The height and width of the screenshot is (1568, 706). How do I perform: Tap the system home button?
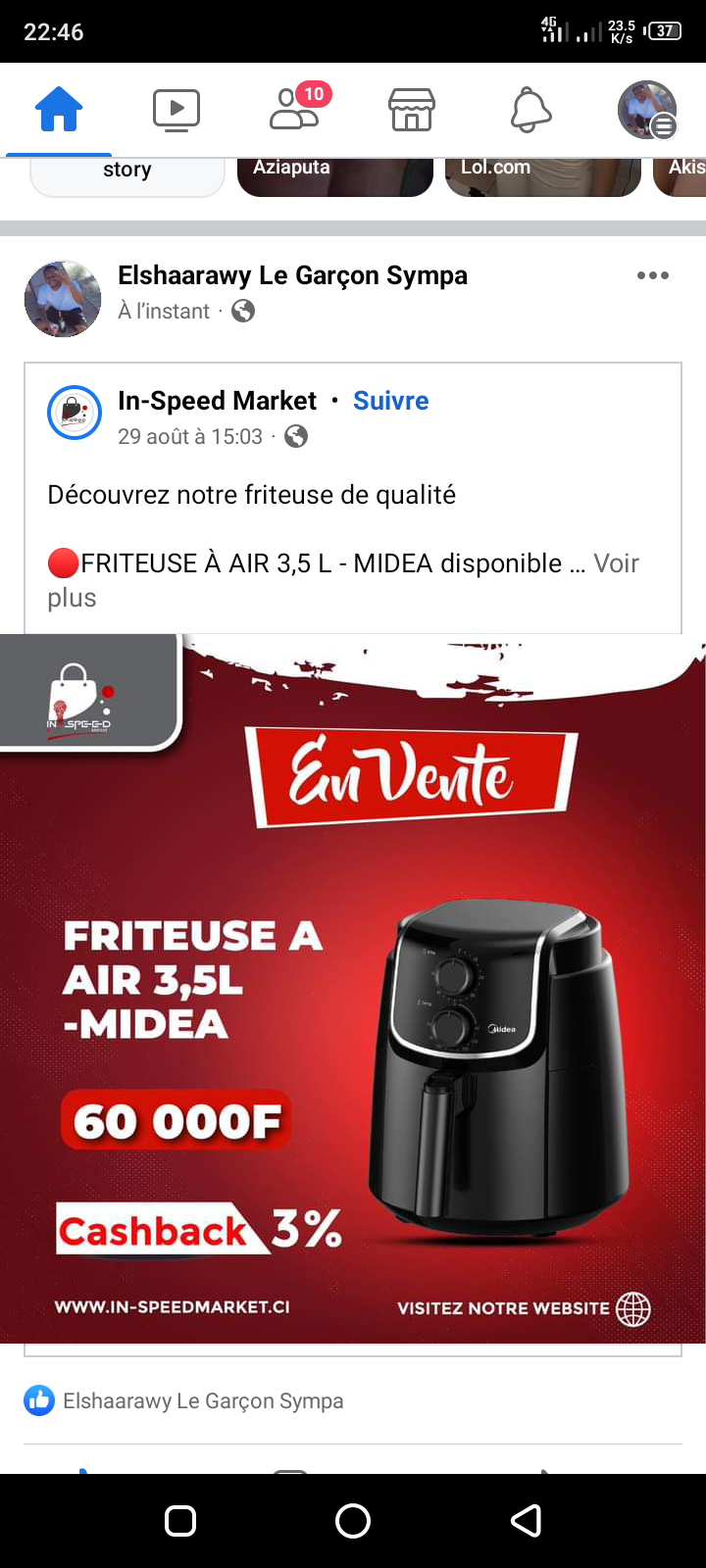point(353,1521)
